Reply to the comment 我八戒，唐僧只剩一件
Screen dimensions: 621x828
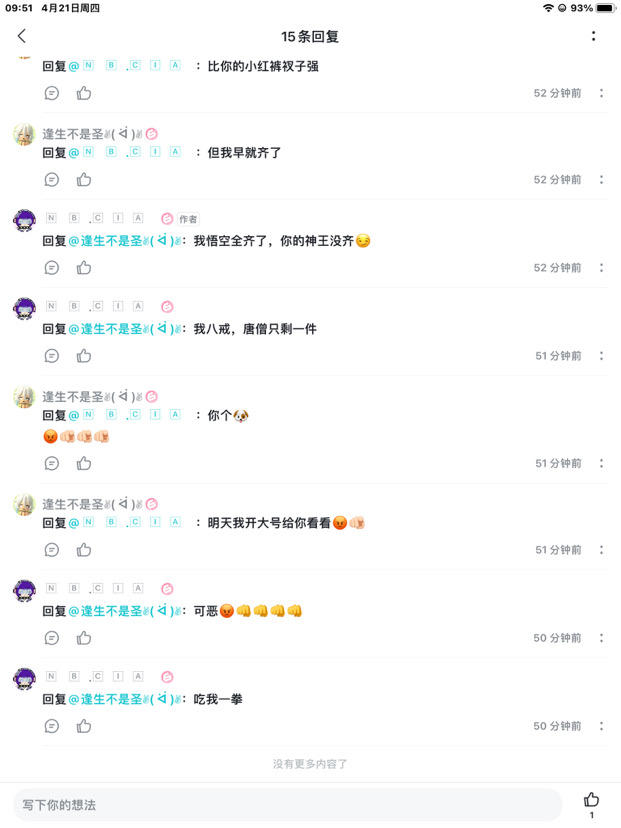(x=52, y=356)
